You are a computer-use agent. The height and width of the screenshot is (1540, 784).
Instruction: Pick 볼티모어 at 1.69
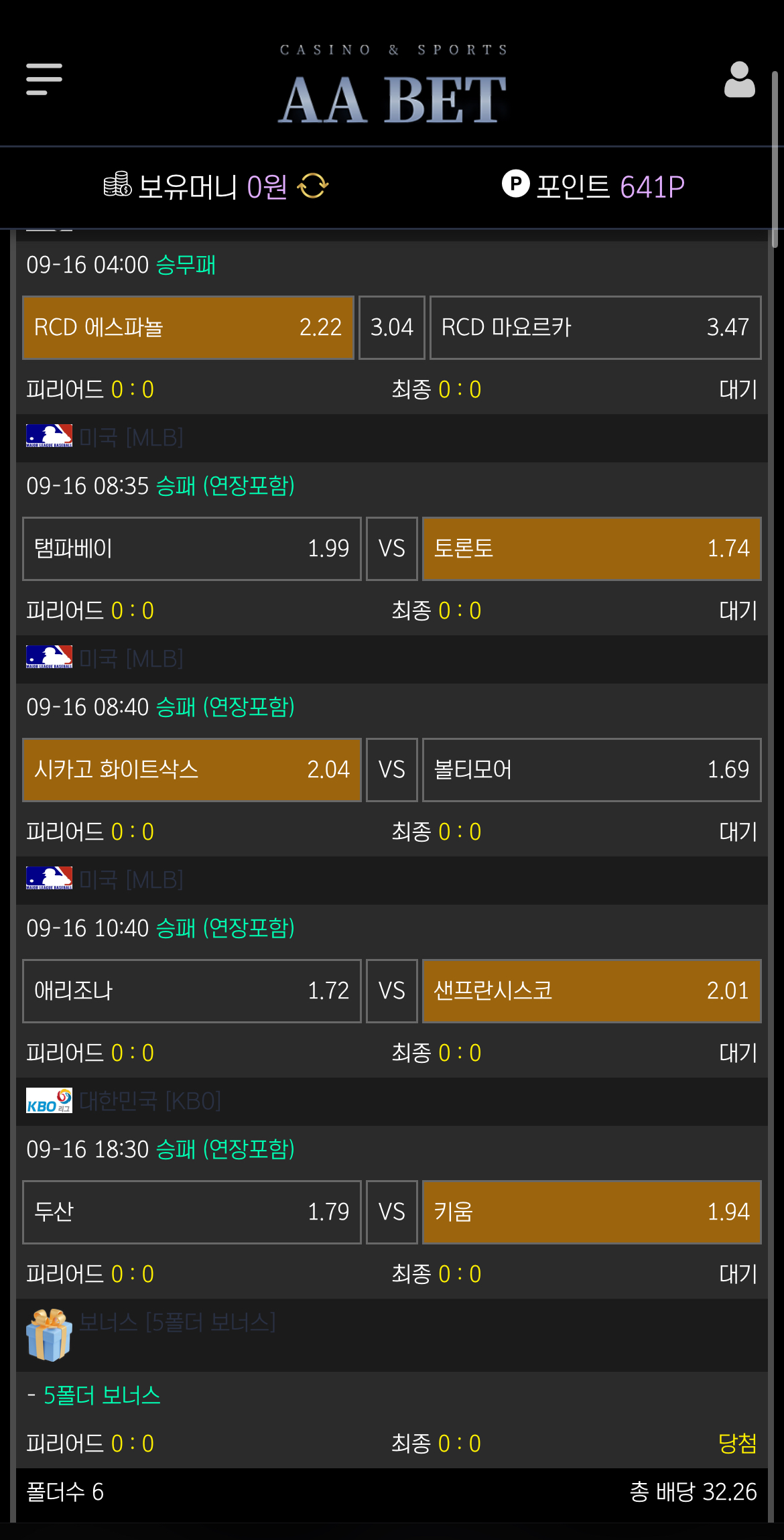[x=592, y=770]
